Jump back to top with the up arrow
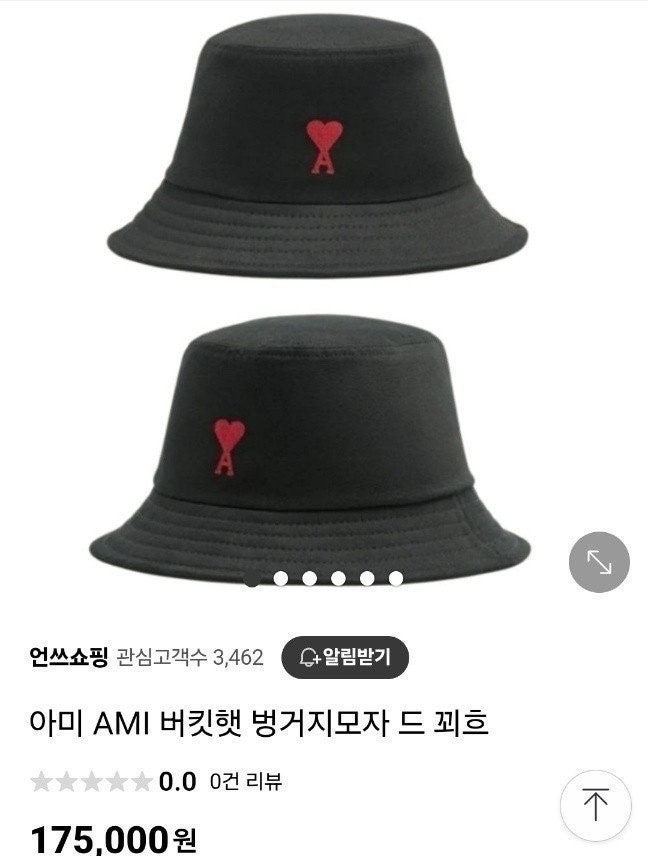The width and height of the screenshot is (648, 856). (x=595, y=804)
